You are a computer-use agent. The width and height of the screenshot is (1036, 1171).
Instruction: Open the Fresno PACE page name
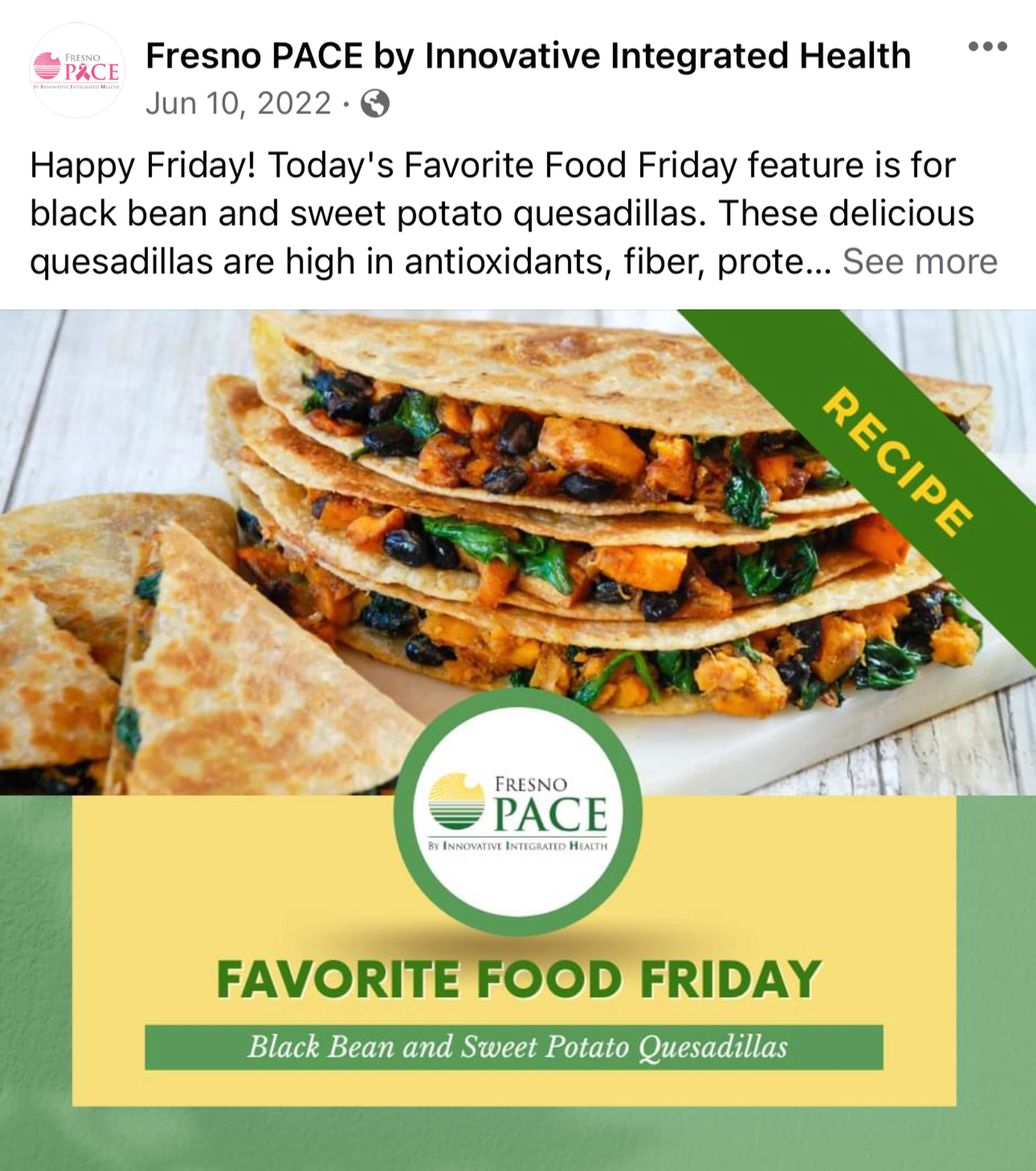point(527,56)
